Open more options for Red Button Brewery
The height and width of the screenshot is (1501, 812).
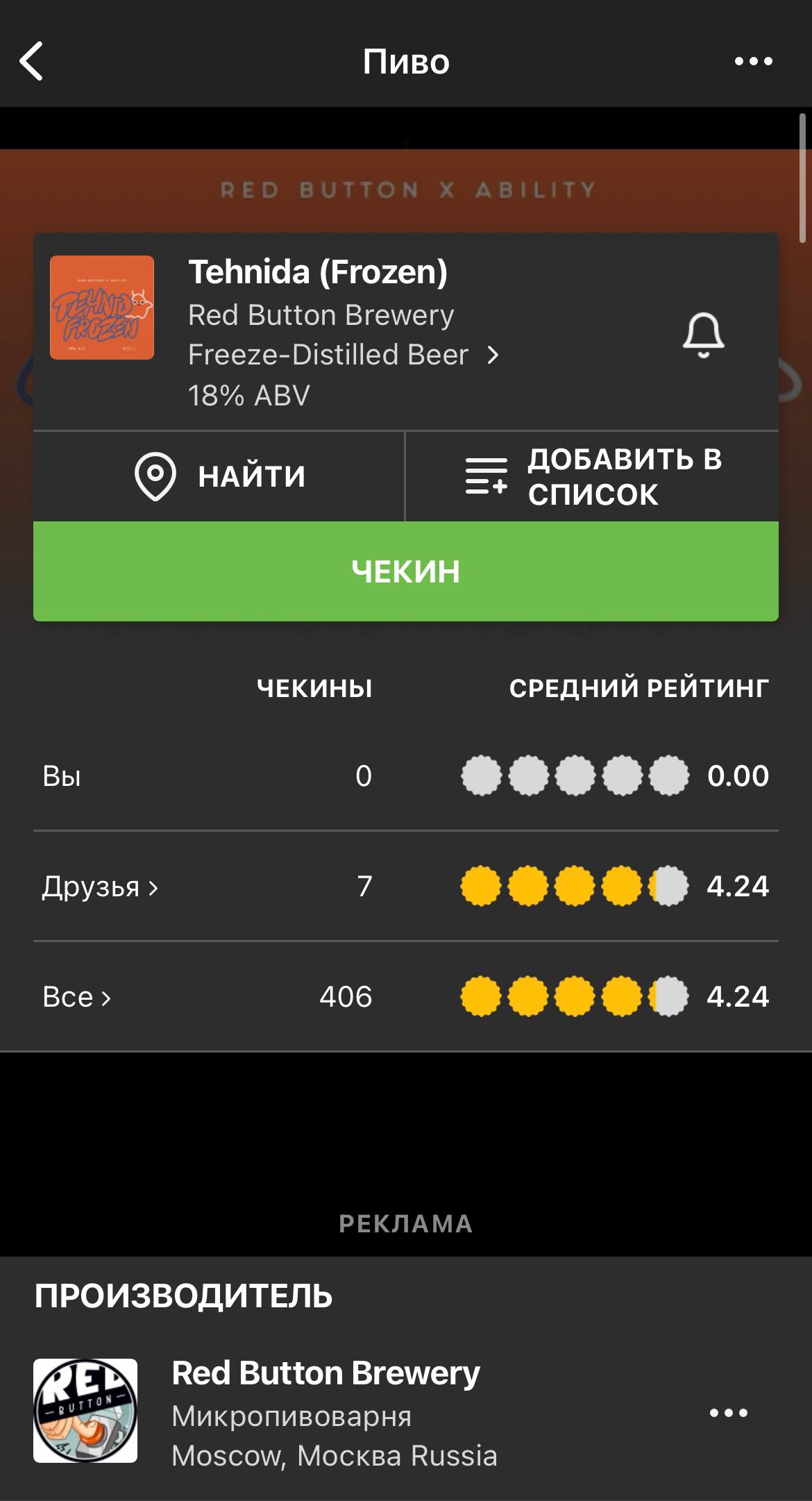tap(729, 1413)
